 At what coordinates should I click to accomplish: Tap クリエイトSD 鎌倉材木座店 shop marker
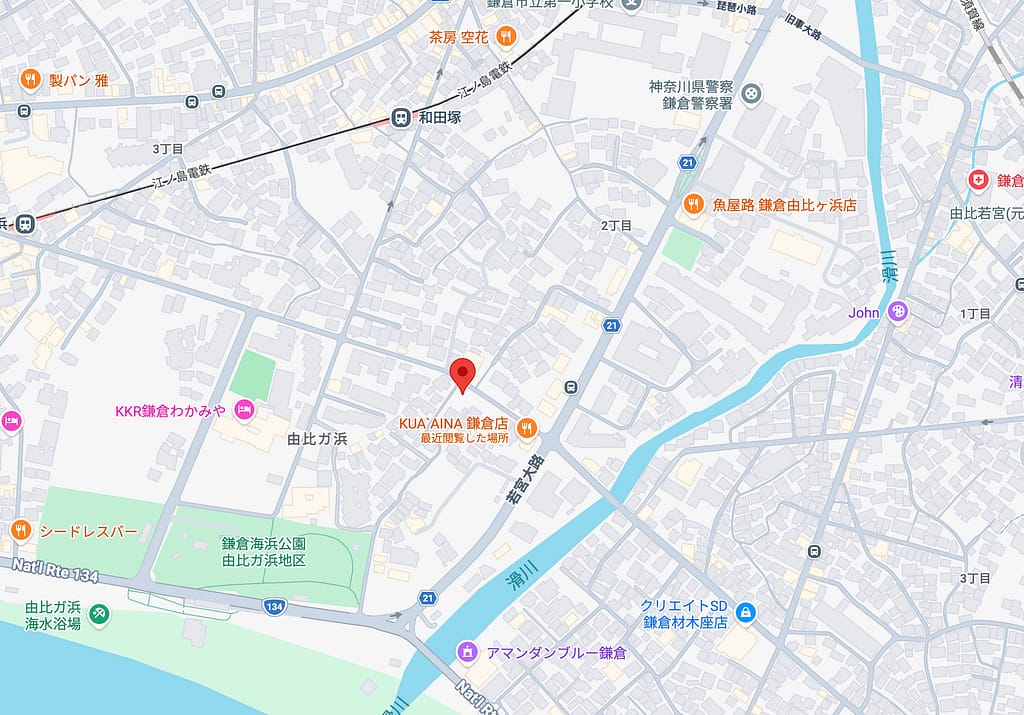(x=746, y=612)
